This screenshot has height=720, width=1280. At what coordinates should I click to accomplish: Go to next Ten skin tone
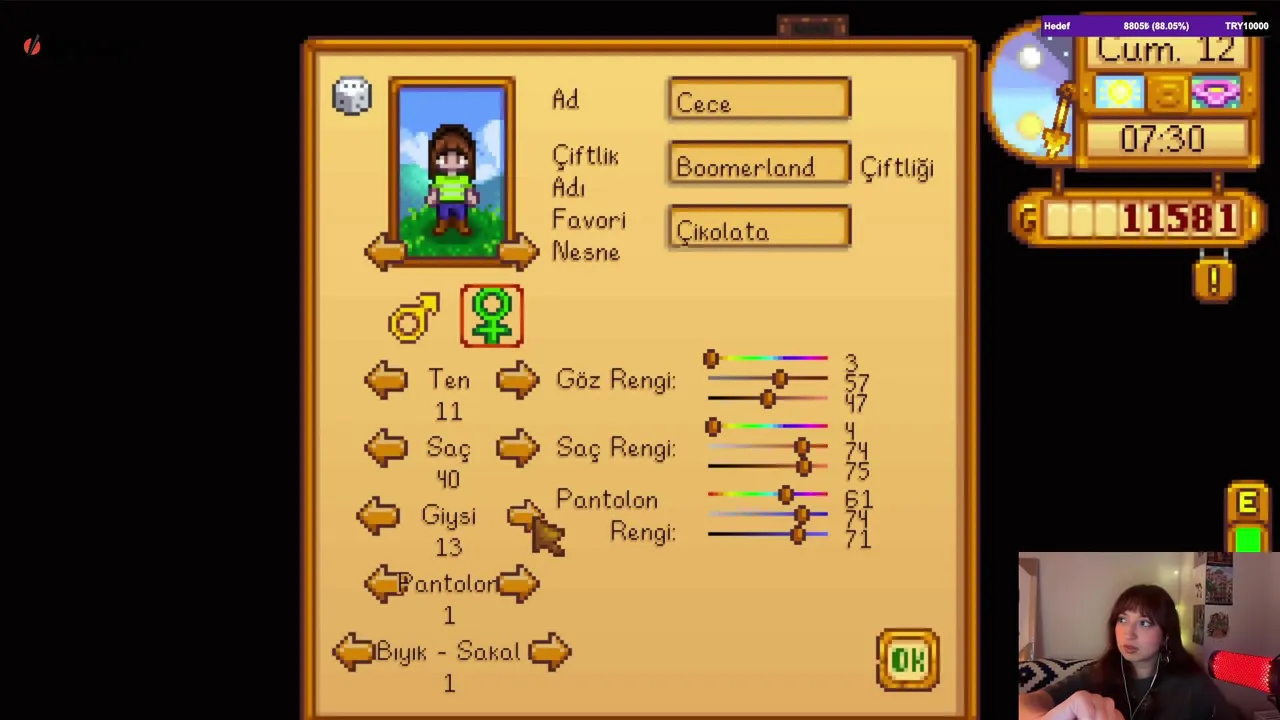point(517,380)
